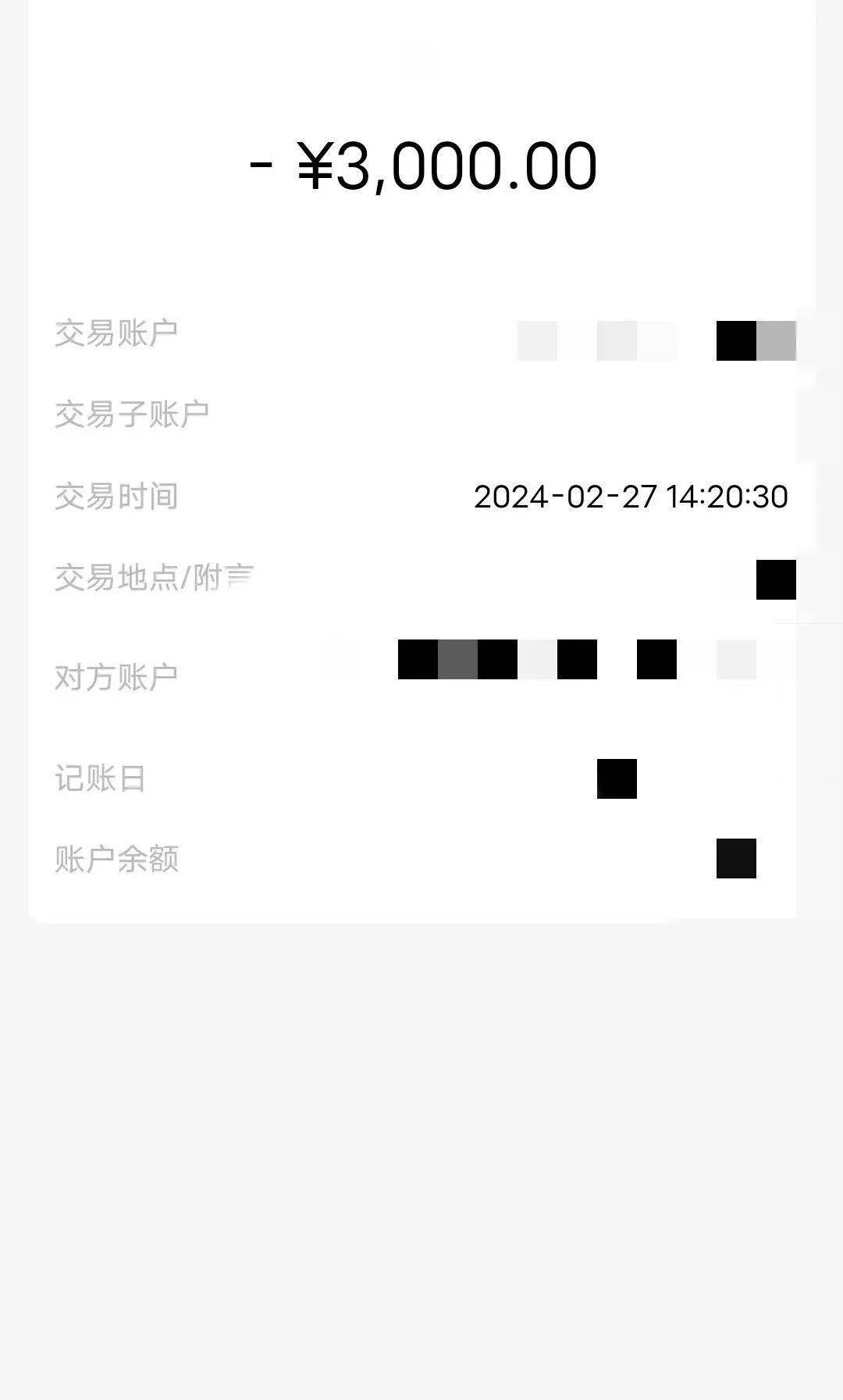Select the black block beside 记账日

pyautogui.click(x=616, y=777)
